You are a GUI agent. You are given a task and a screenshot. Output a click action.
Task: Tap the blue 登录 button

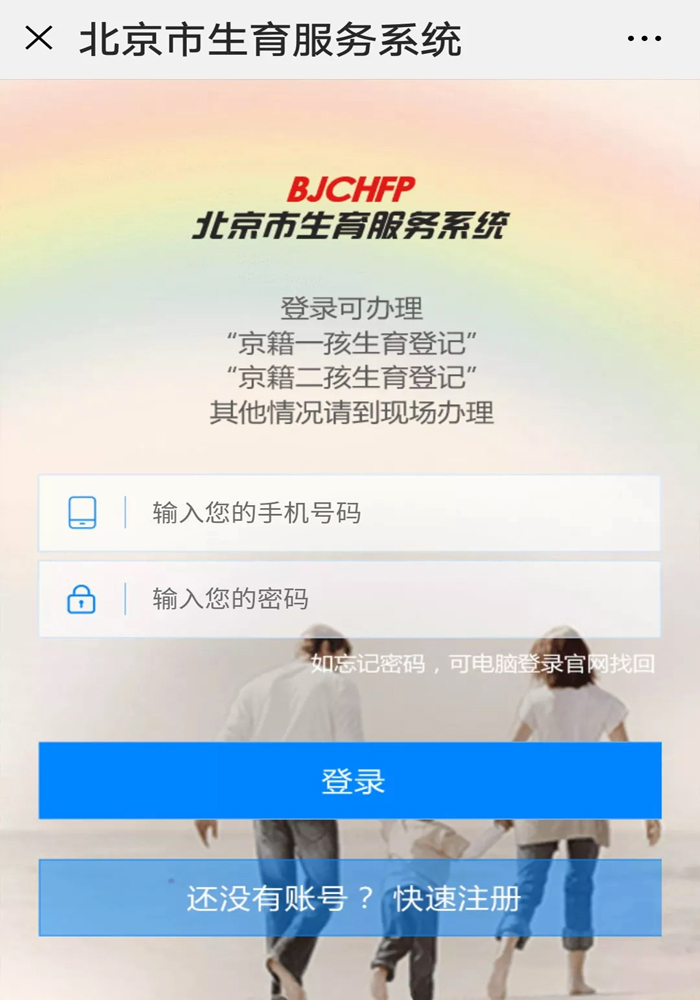(350, 781)
